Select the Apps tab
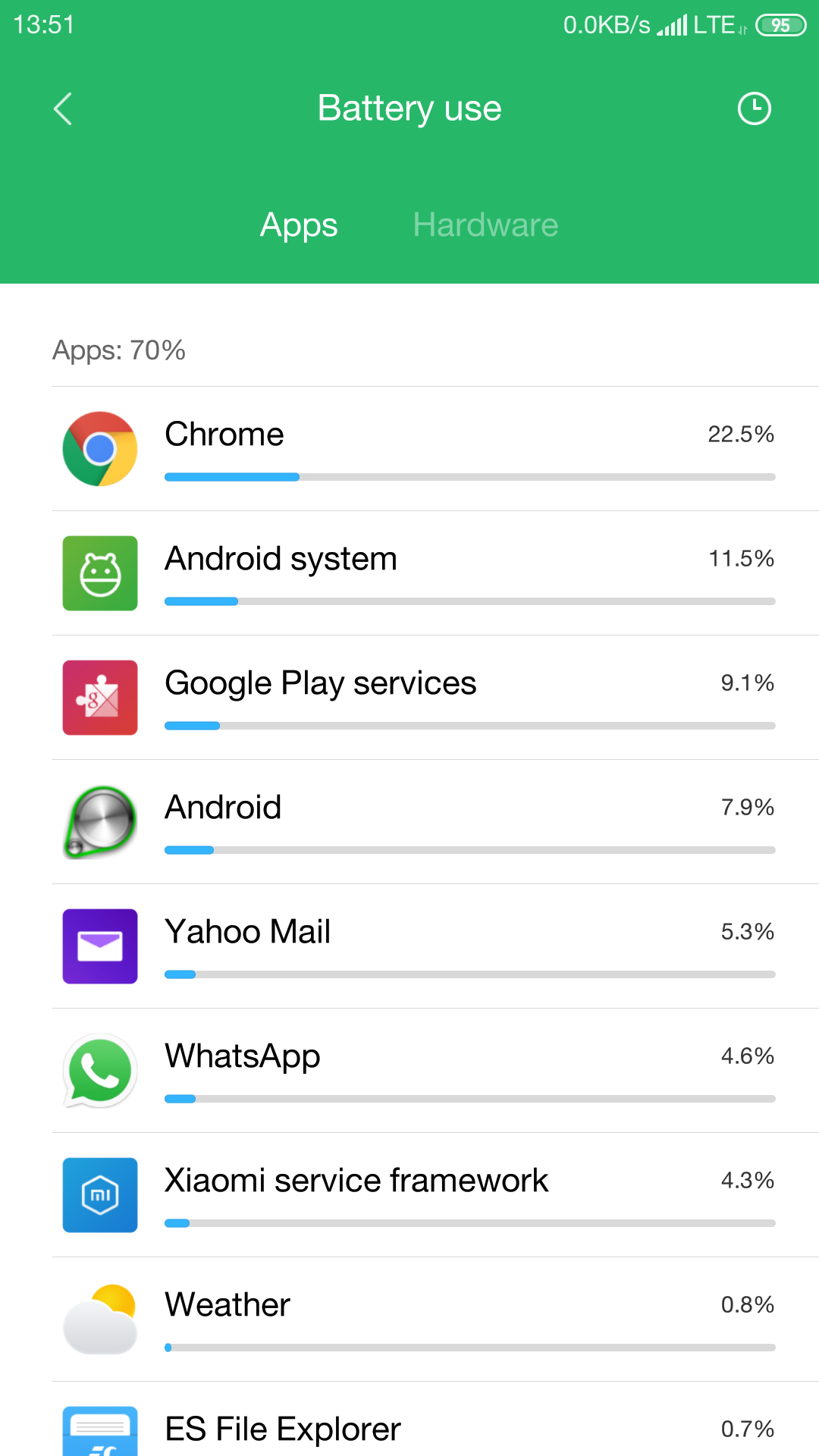The image size is (819, 1456). pyautogui.click(x=299, y=225)
